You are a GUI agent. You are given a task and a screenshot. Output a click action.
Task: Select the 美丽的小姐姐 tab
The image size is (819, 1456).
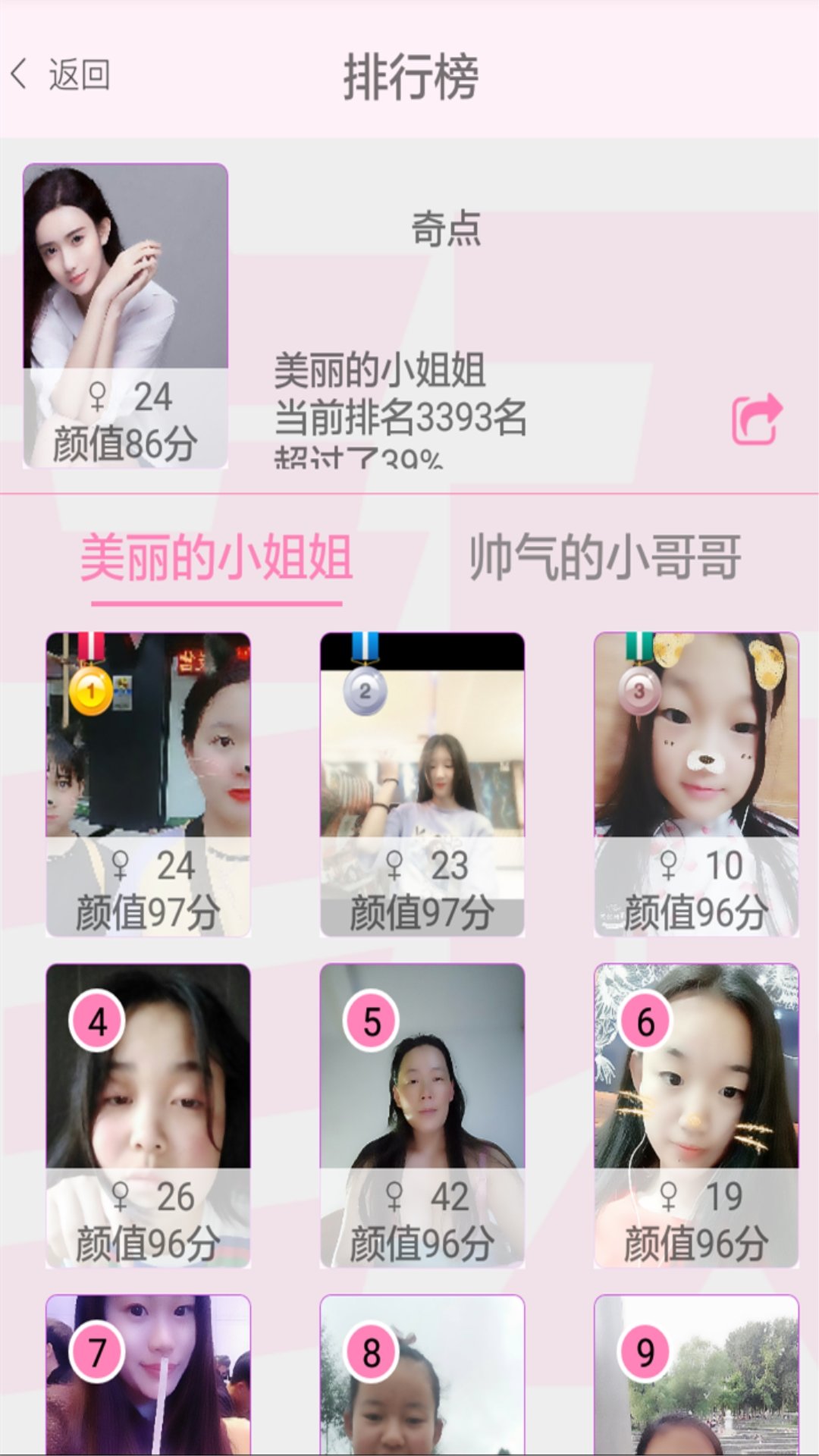click(216, 558)
